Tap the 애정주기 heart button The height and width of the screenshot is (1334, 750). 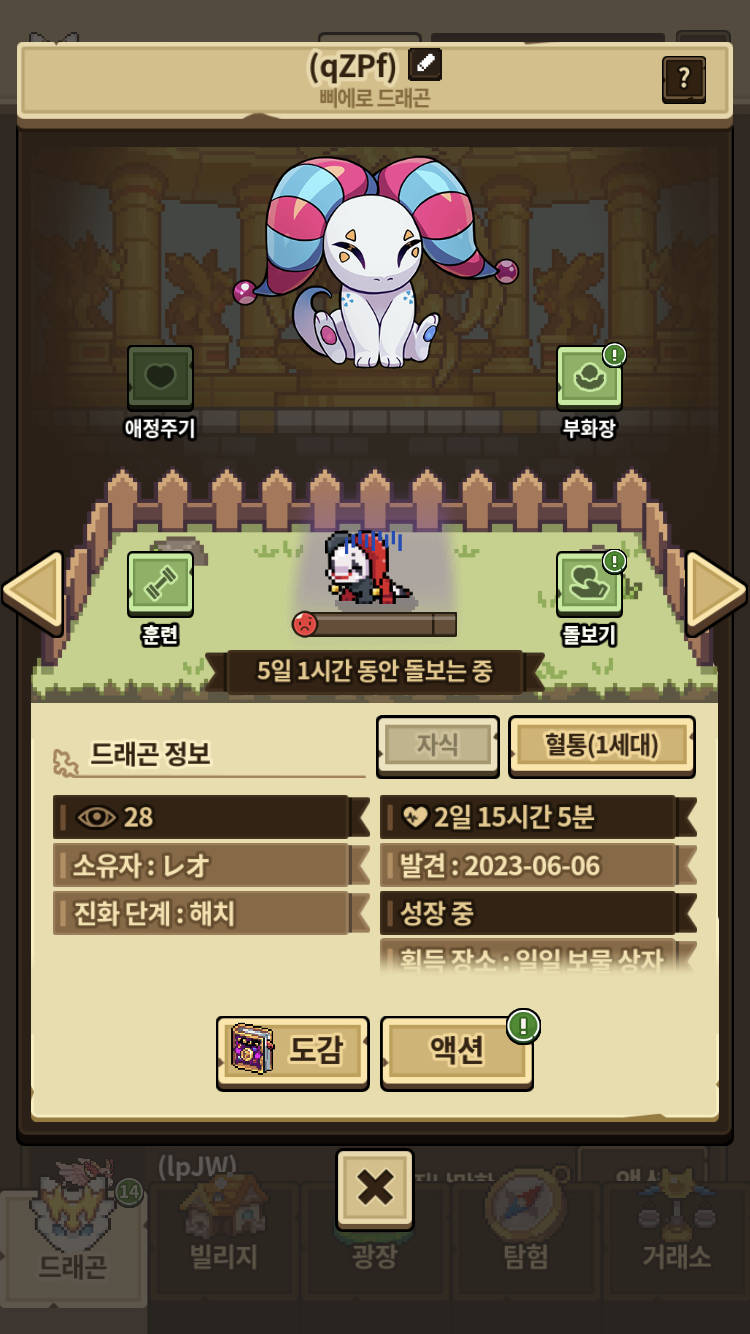[160, 378]
